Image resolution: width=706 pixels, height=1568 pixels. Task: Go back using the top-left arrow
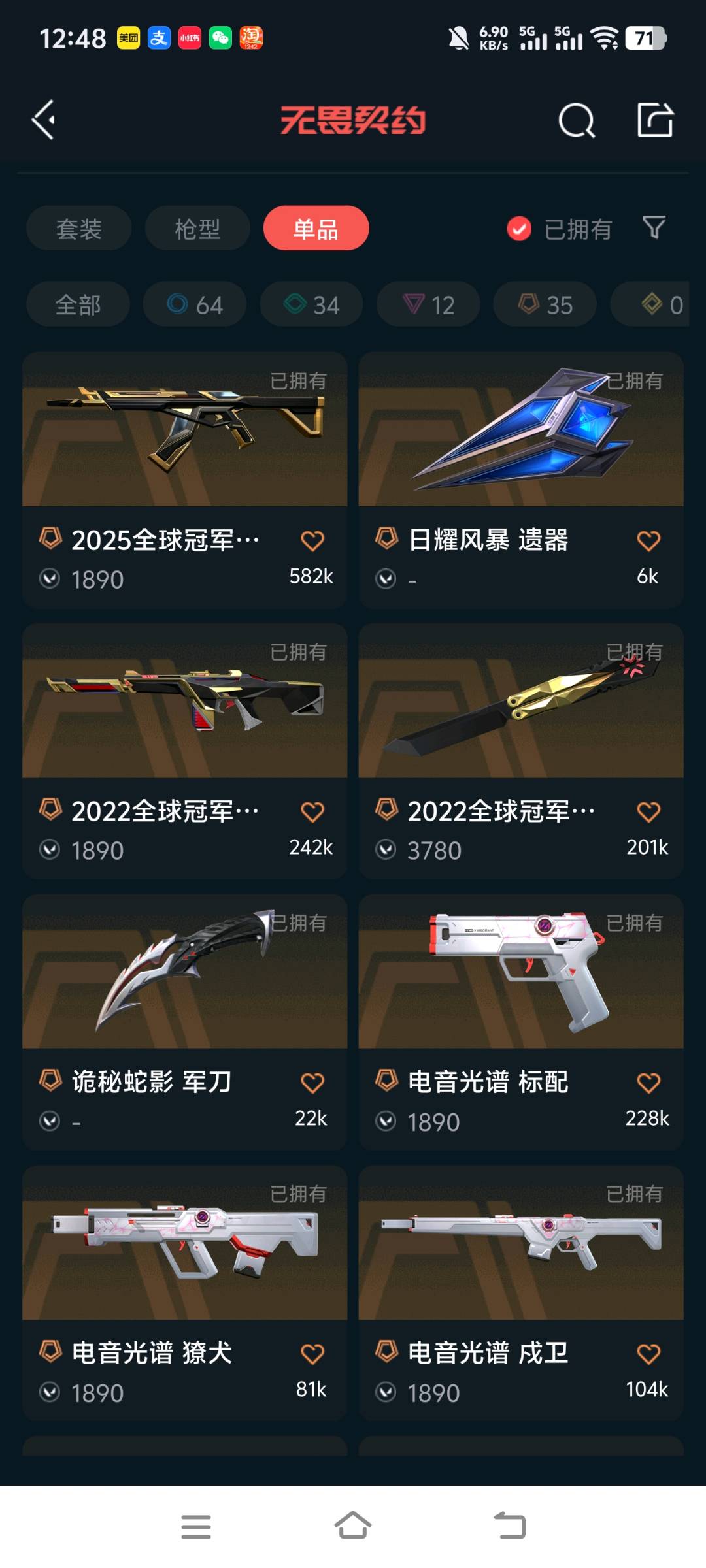pos(44,120)
